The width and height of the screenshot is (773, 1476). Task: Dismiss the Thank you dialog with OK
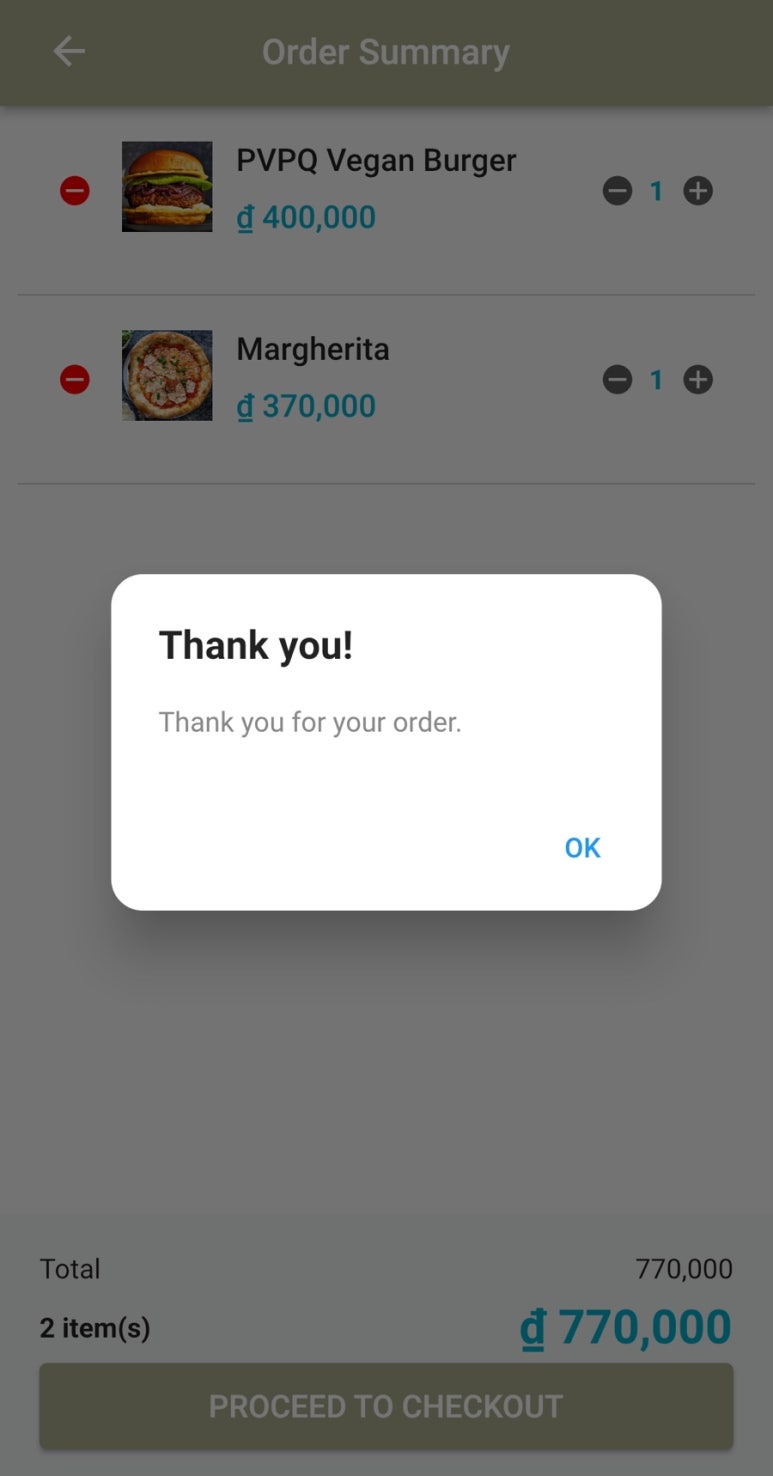tap(582, 848)
